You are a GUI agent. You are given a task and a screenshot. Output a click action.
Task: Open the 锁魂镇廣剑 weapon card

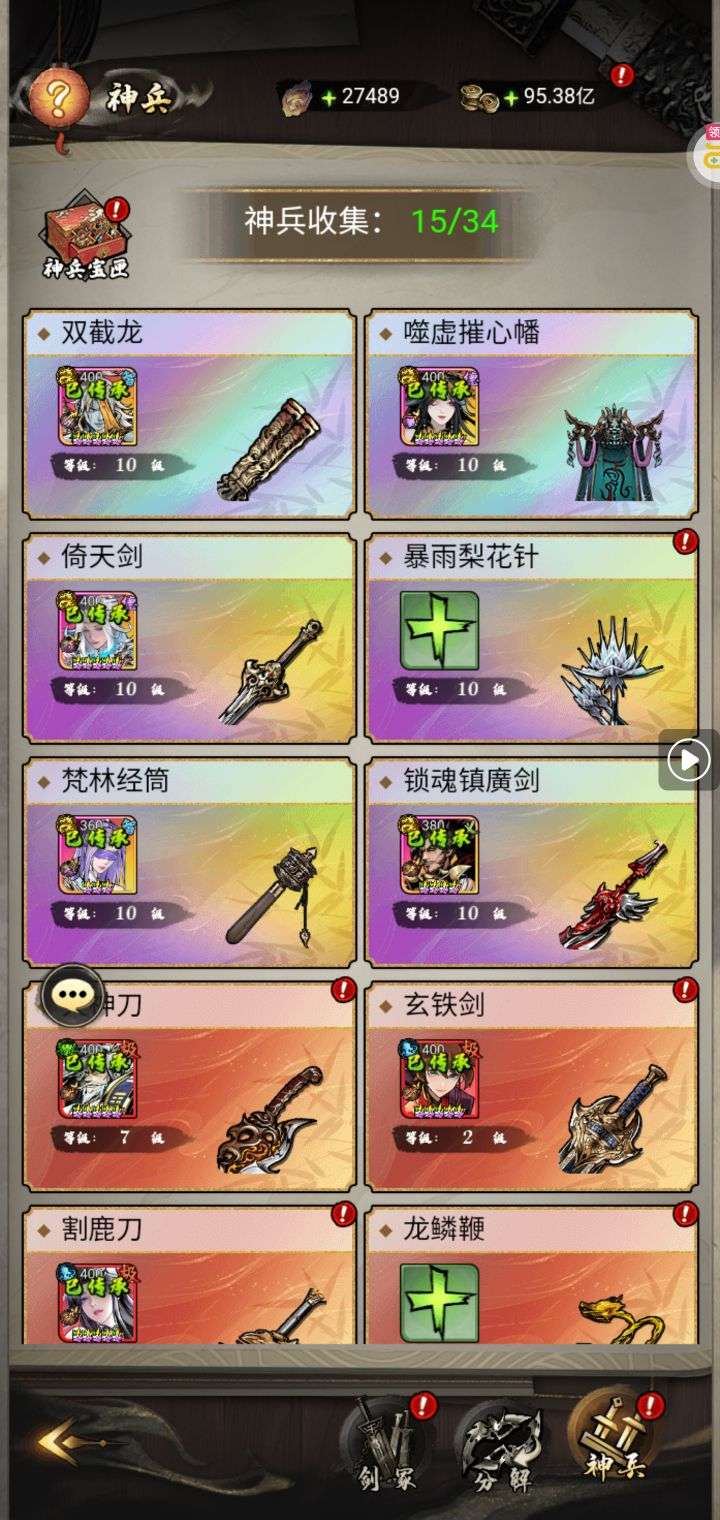(x=531, y=862)
